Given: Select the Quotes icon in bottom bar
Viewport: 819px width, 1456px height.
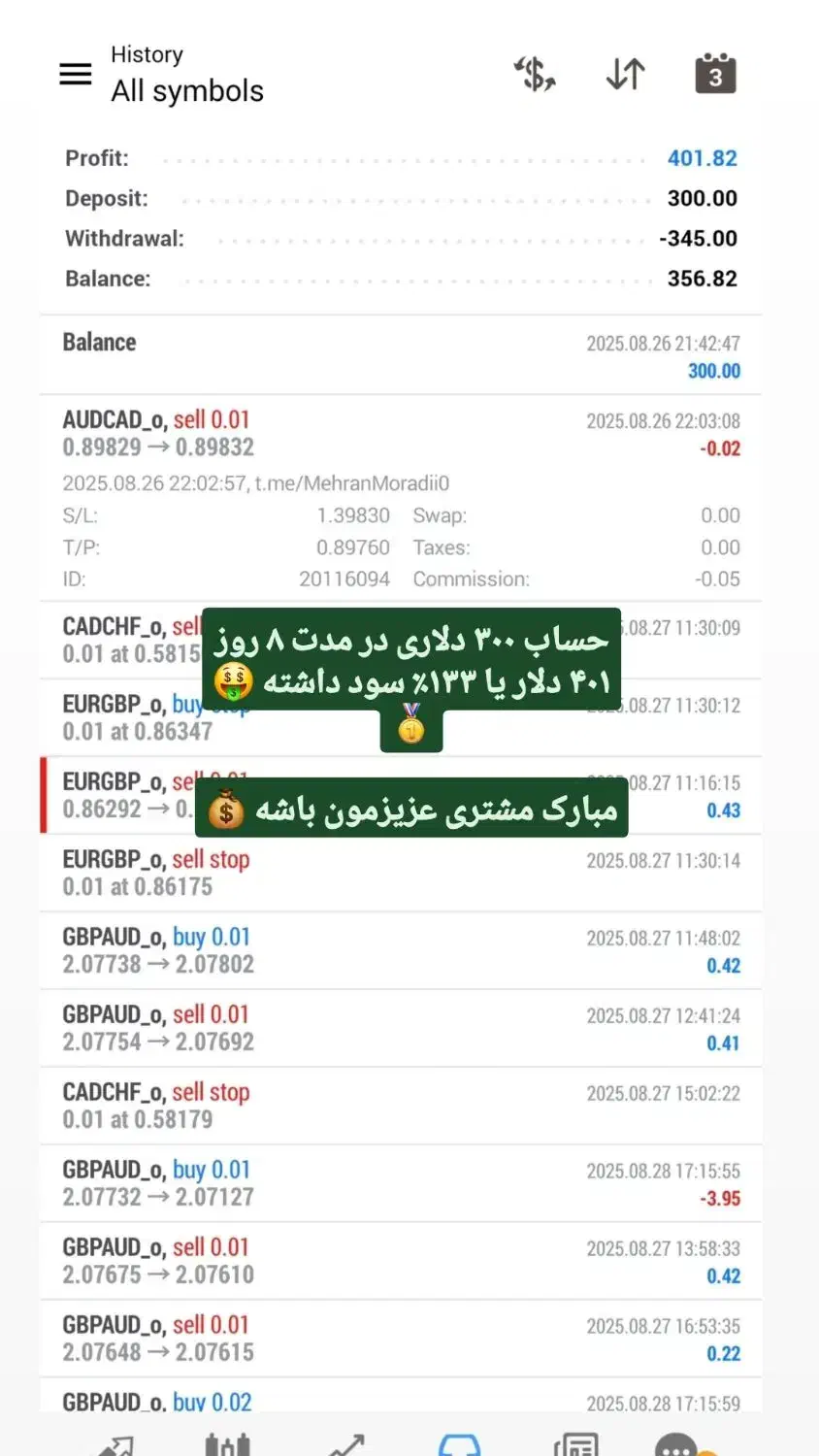Looking at the screenshot, I should click(115, 1446).
